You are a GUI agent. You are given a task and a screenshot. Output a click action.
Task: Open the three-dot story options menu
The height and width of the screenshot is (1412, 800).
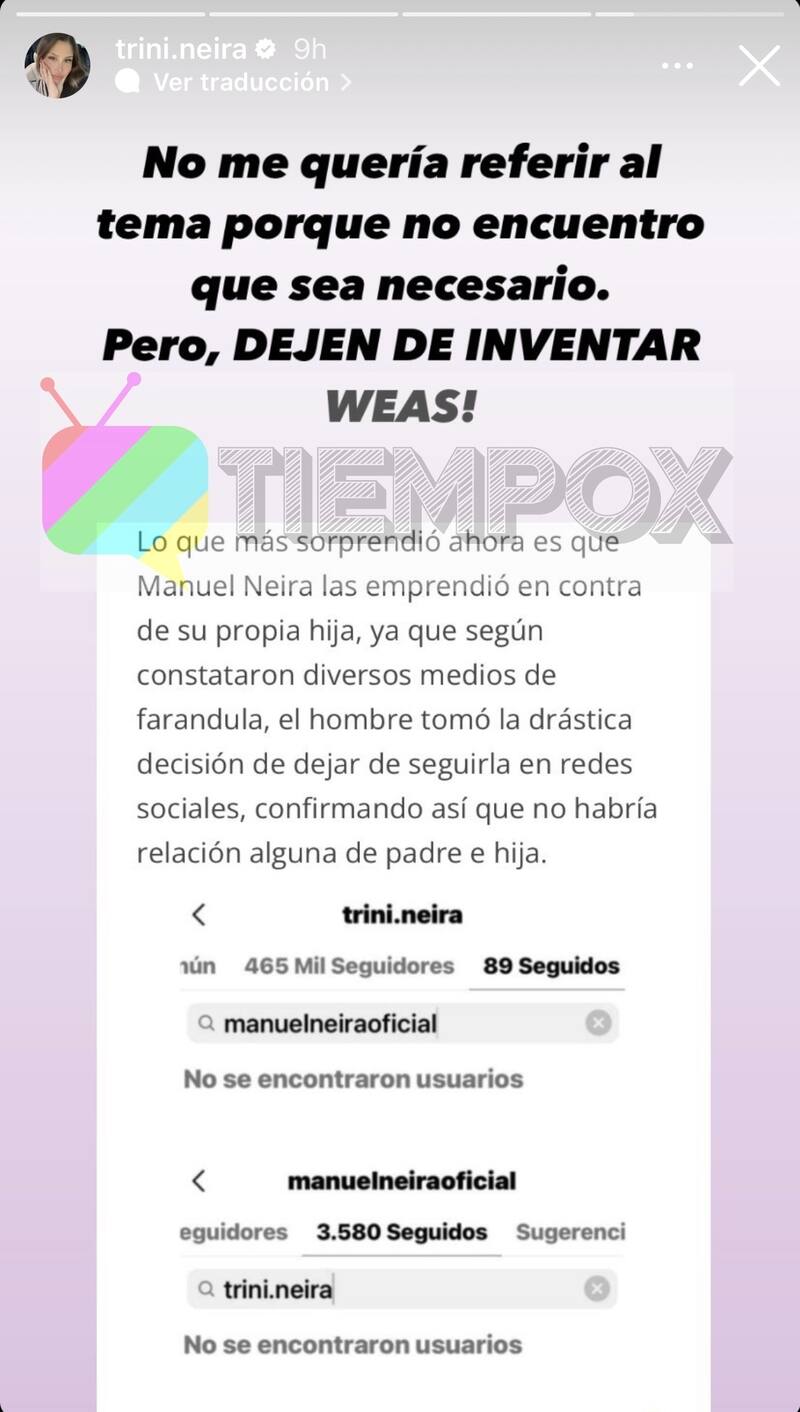tap(677, 66)
